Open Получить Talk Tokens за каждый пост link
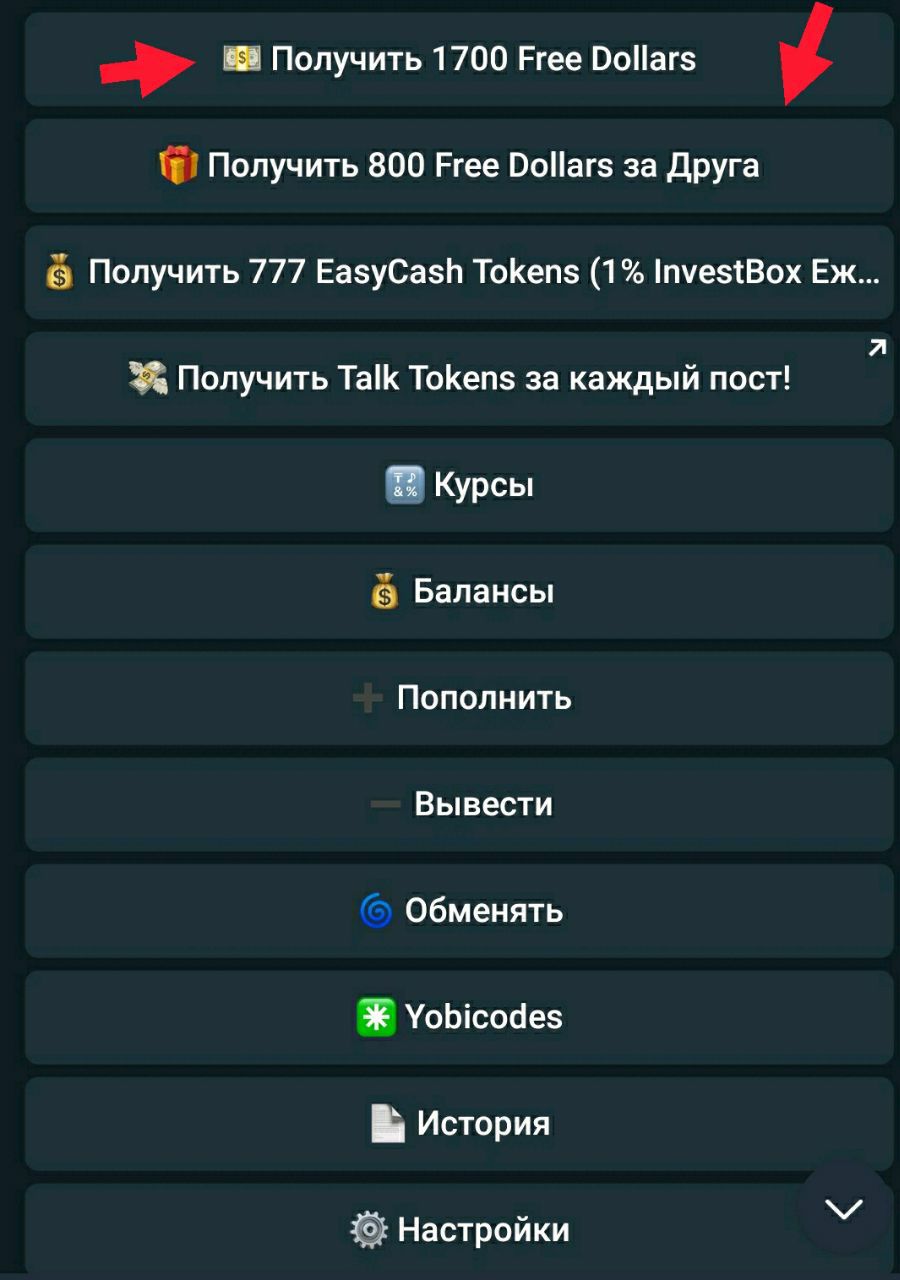This screenshot has height=1280, width=900. click(459, 378)
